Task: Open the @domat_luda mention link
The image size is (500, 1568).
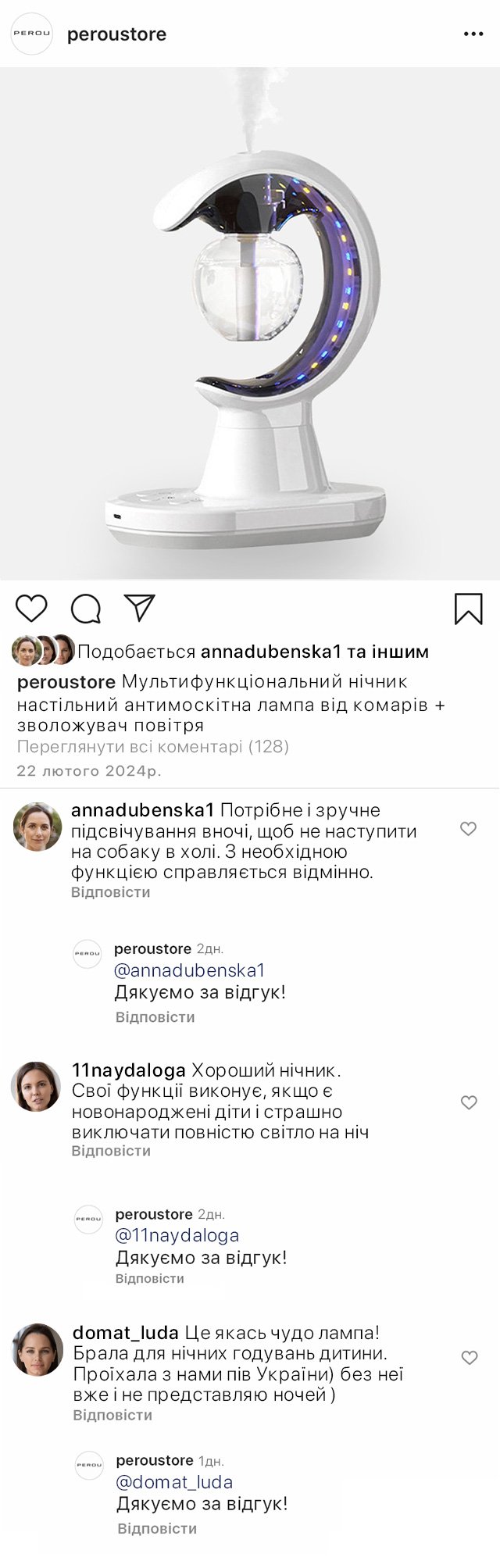Action: click(174, 1482)
